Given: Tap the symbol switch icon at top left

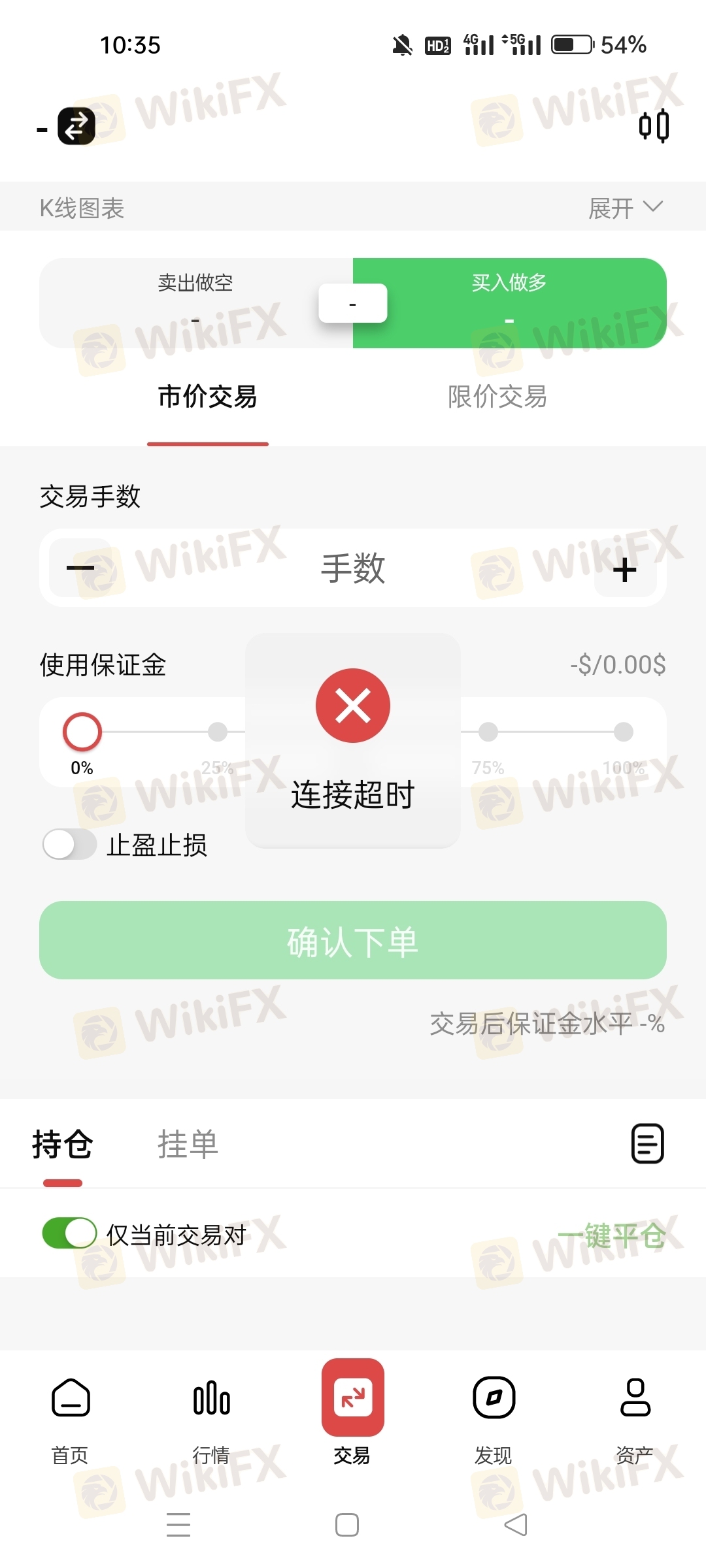Looking at the screenshot, I should pos(76,125).
